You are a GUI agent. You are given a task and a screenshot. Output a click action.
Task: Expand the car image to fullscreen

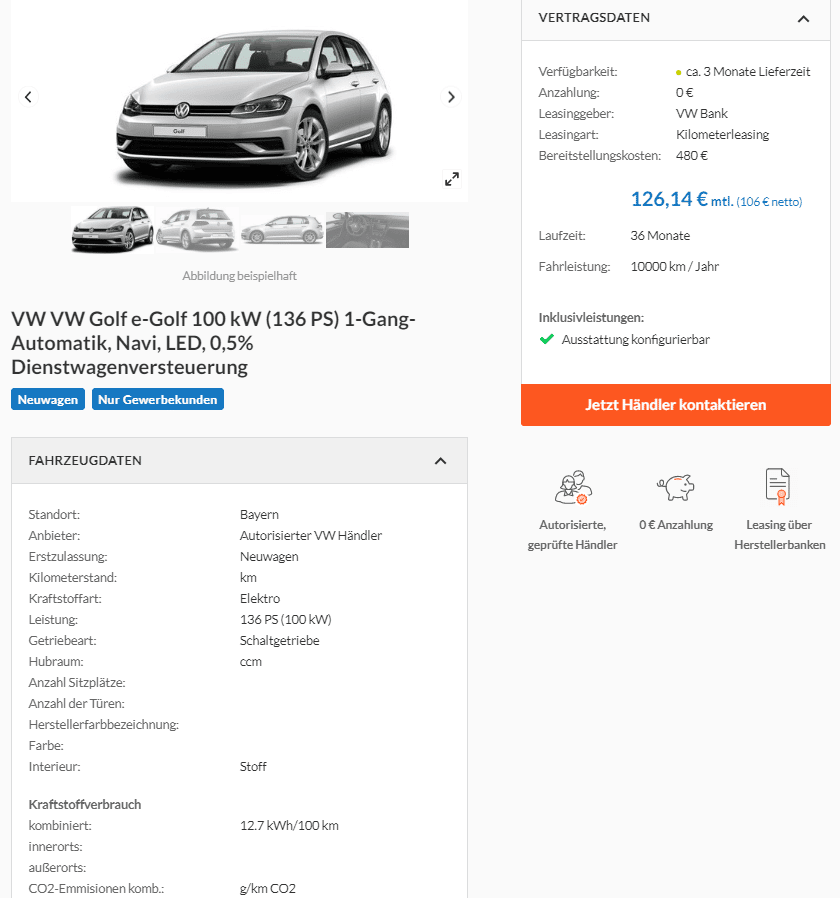point(452,179)
